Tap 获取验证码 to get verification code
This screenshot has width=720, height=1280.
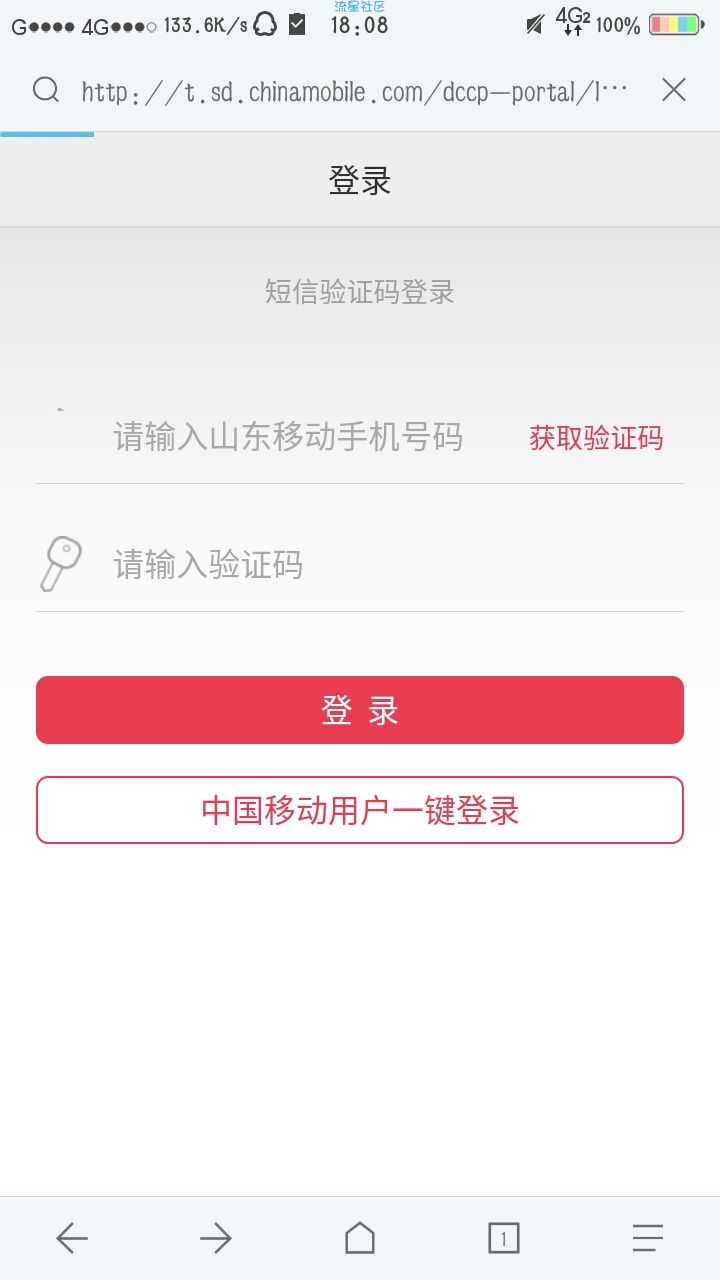tap(596, 437)
